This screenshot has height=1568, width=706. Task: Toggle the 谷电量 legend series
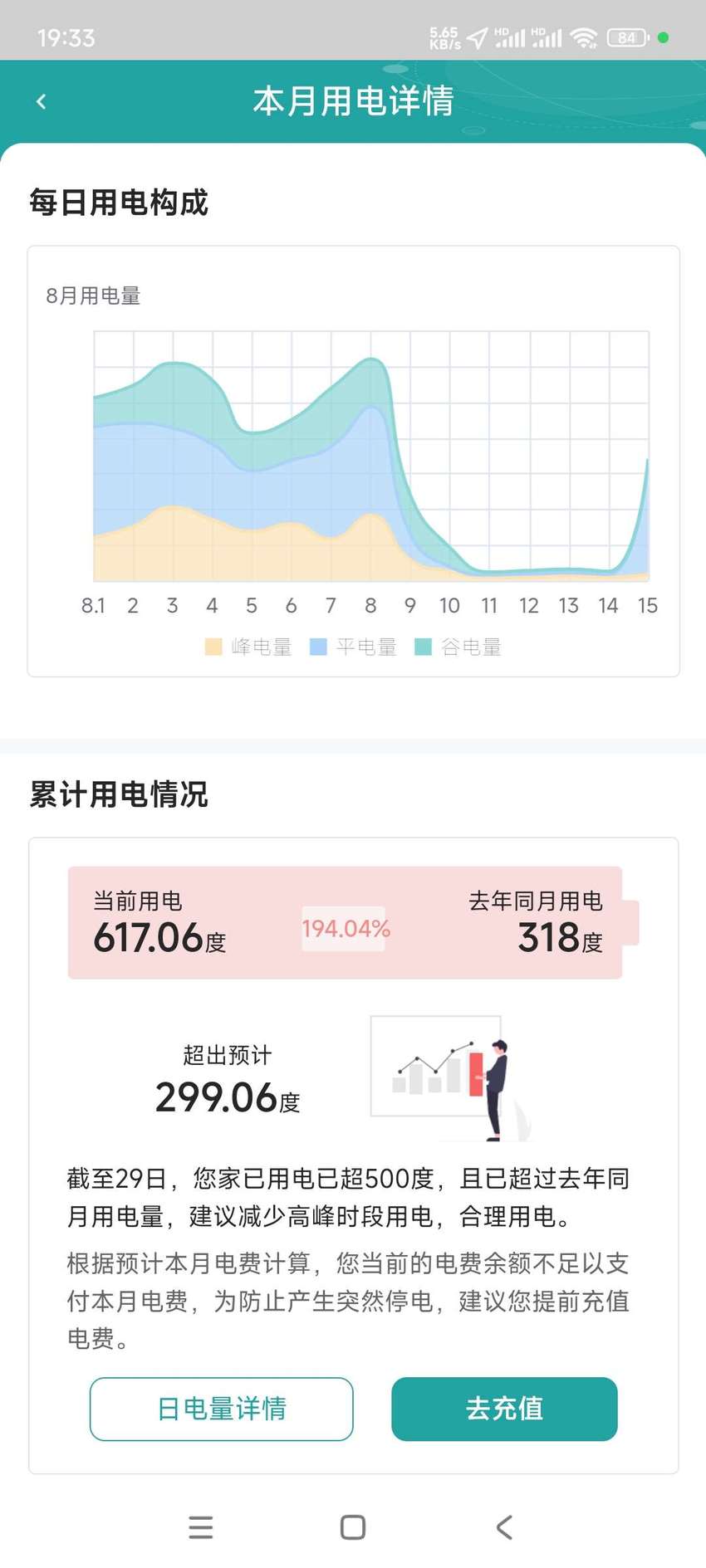458,647
